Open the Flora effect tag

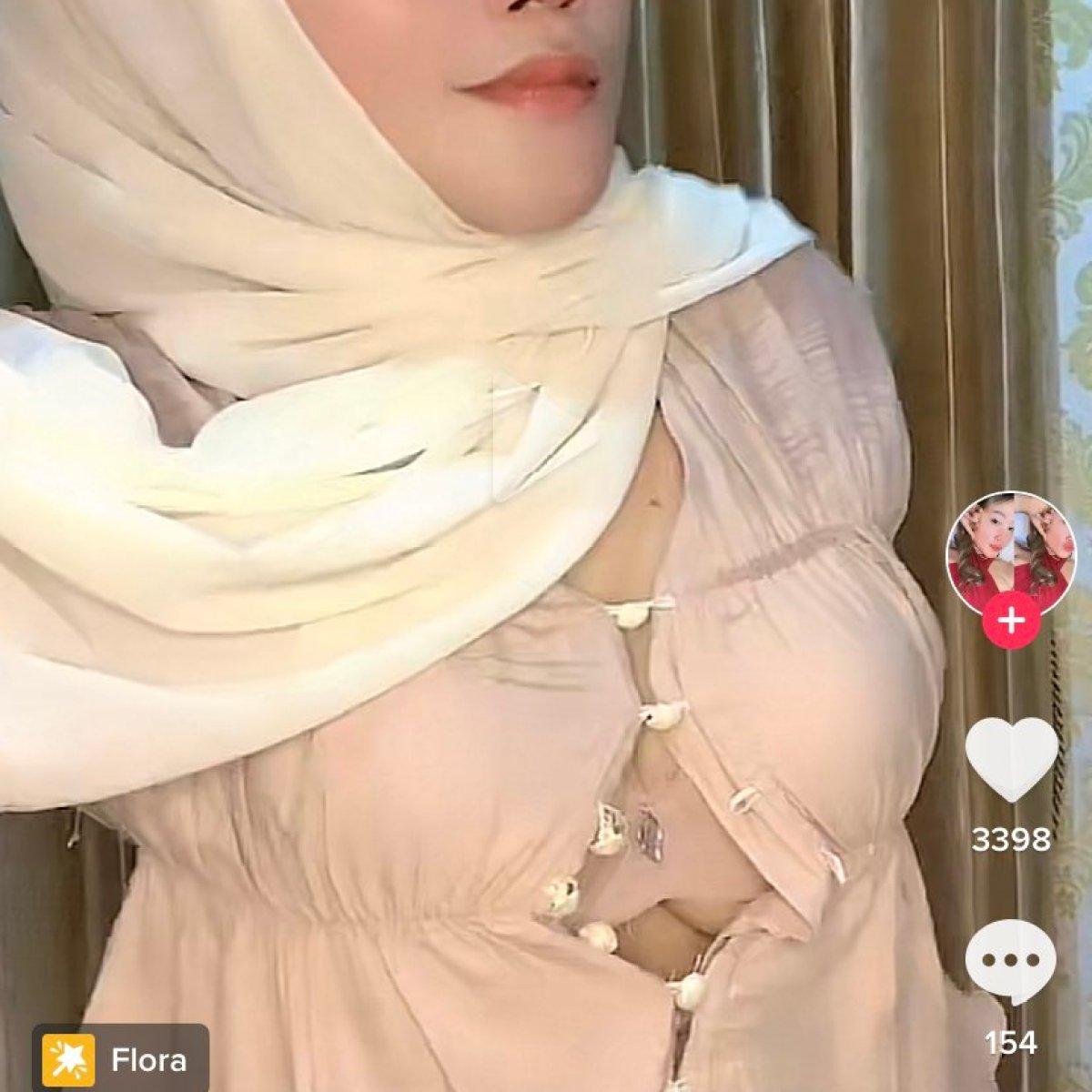[120, 1059]
